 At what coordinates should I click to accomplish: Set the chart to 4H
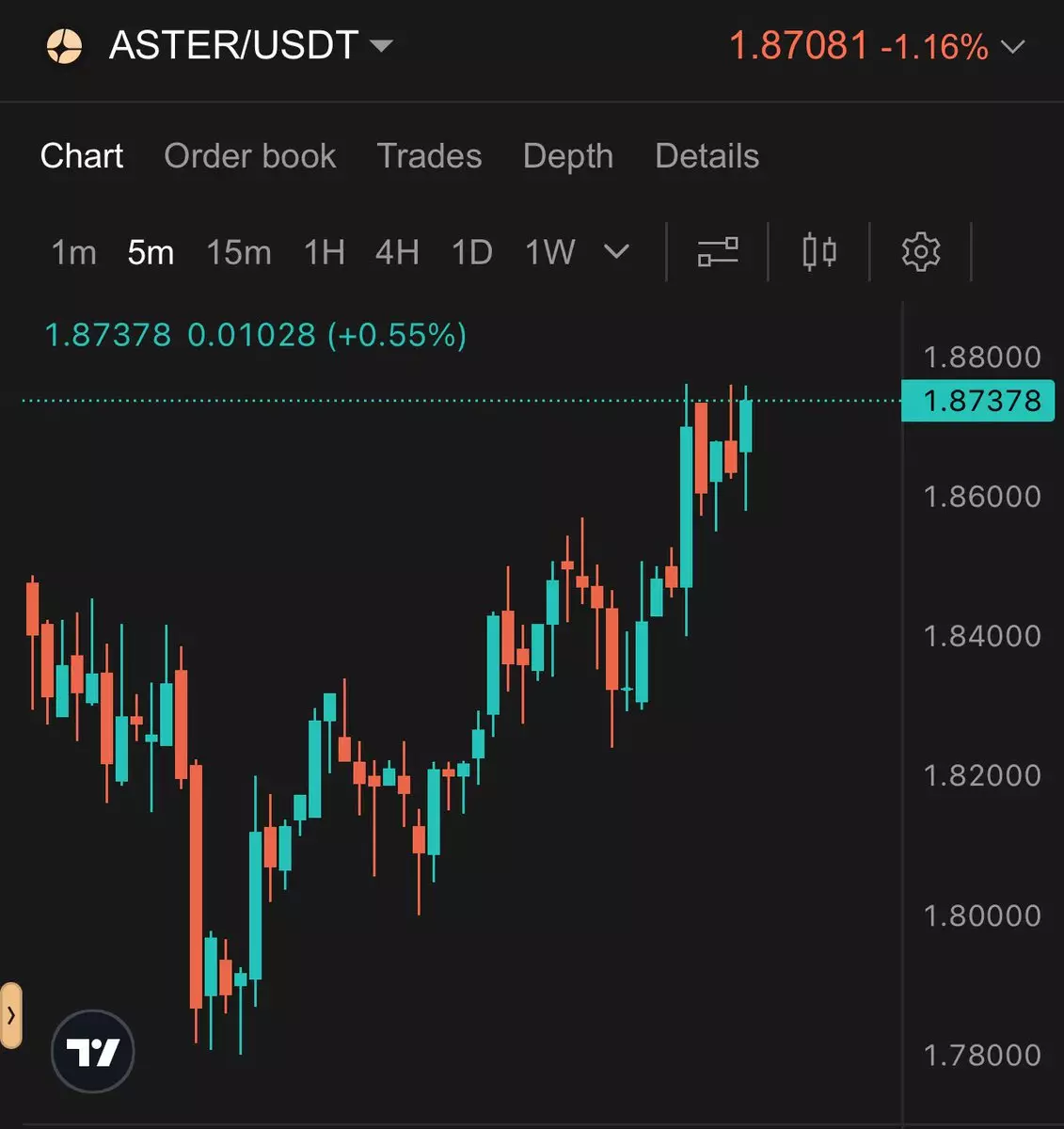[x=396, y=252]
